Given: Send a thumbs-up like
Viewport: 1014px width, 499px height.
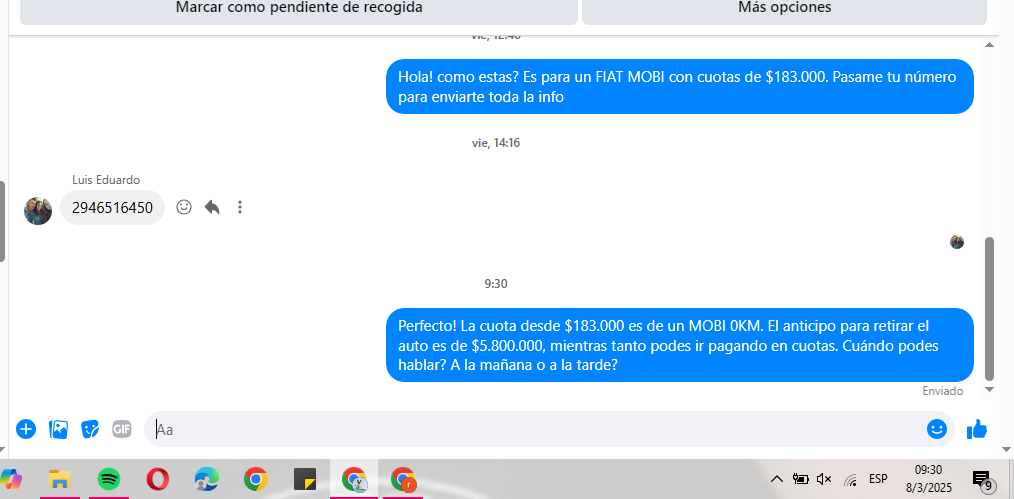Looking at the screenshot, I should (977, 429).
